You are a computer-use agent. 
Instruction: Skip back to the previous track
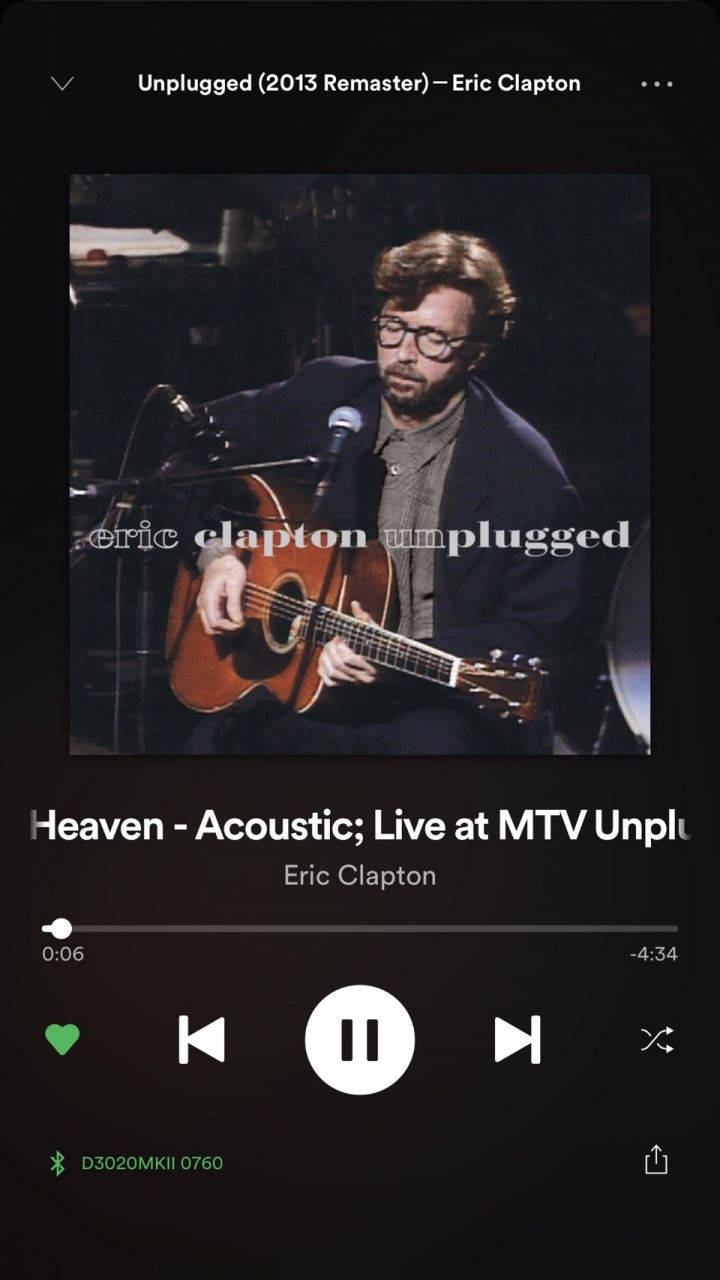[201, 1040]
